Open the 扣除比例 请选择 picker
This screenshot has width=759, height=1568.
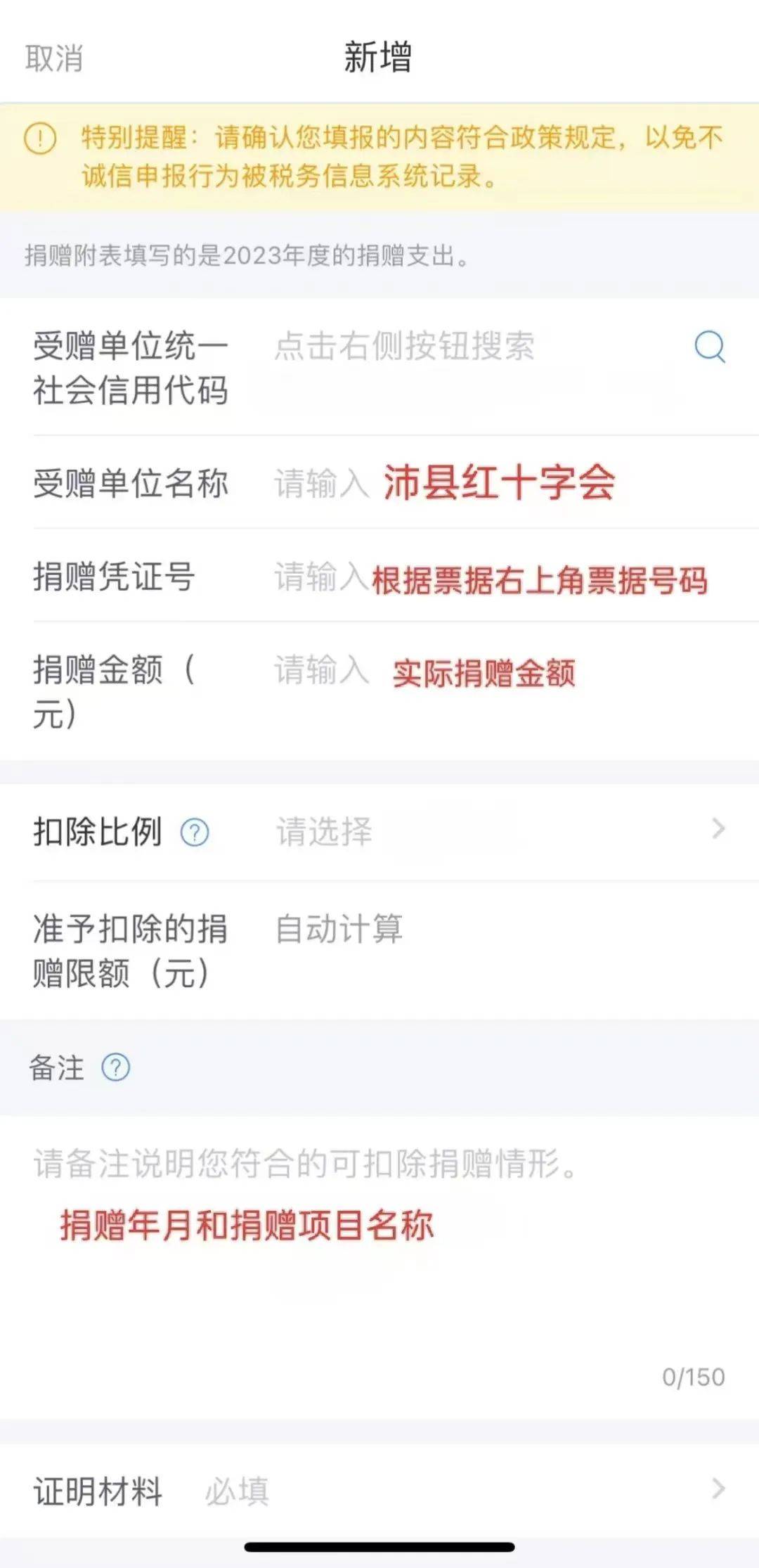click(500, 831)
